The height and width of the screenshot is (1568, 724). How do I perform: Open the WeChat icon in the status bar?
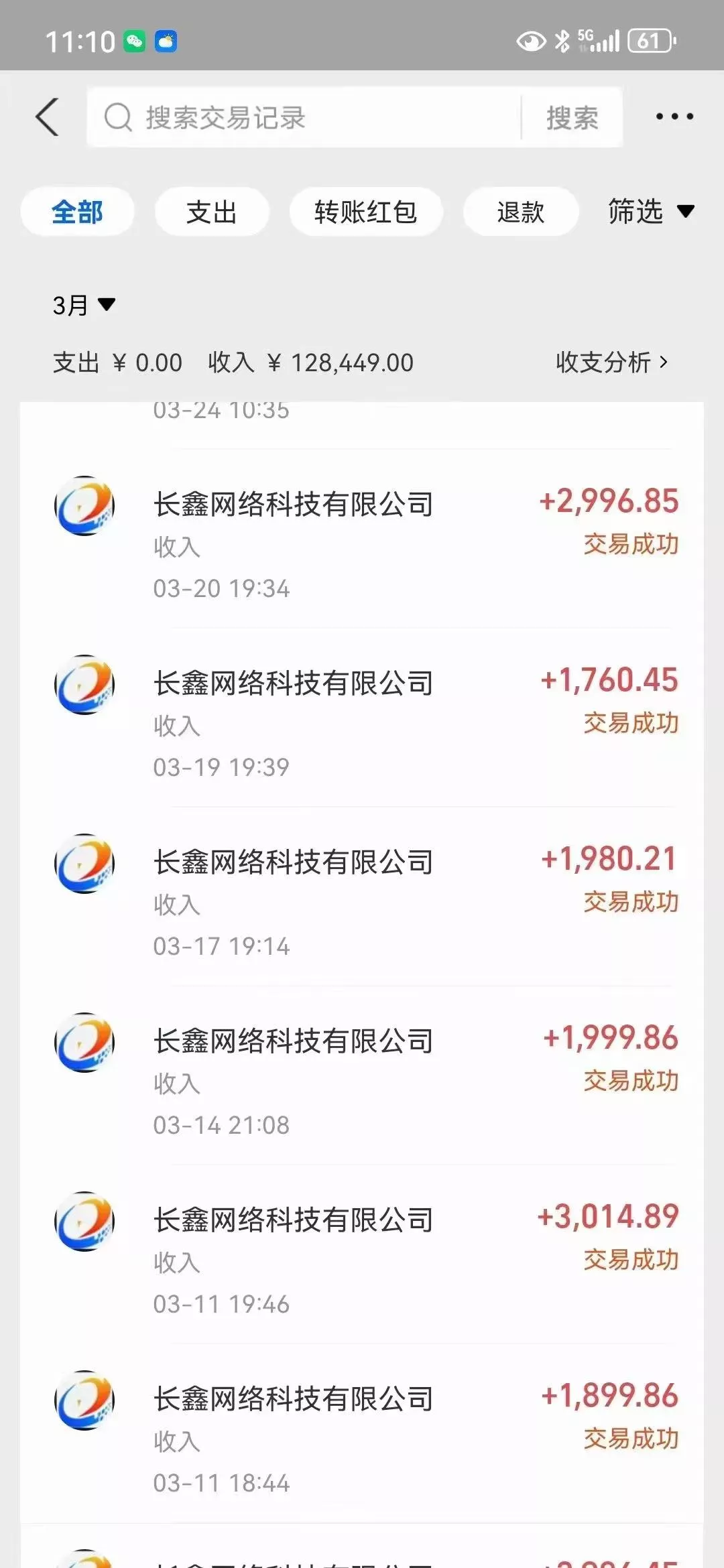(x=135, y=41)
